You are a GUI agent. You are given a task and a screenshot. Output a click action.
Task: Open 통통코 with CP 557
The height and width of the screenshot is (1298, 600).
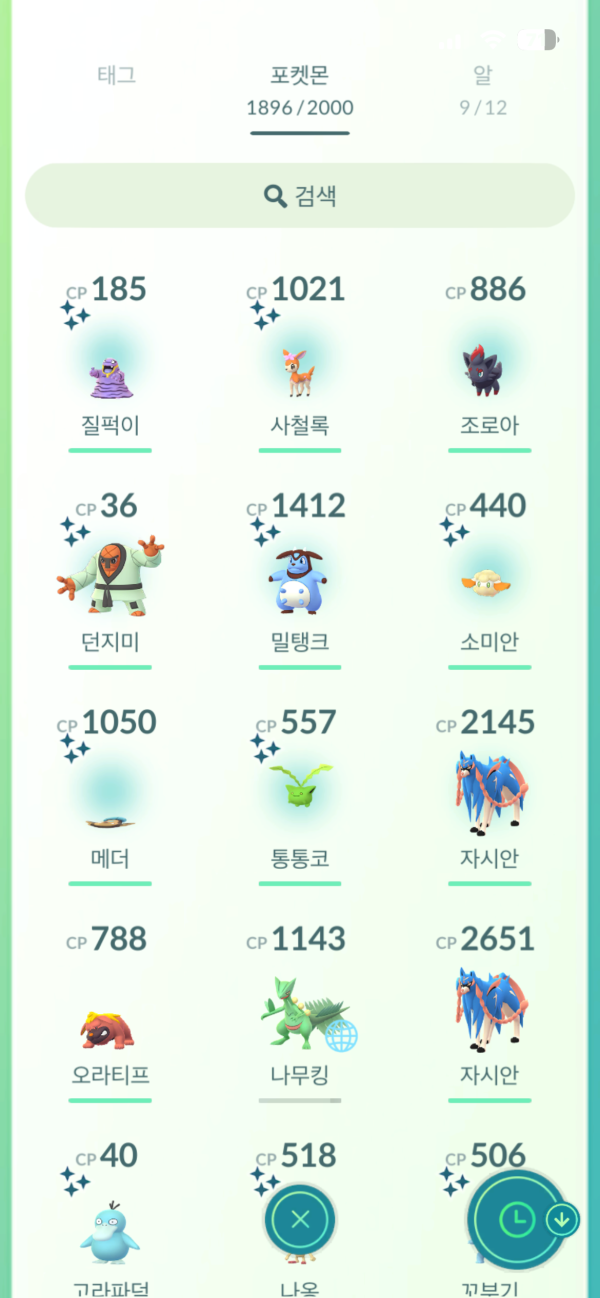pyautogui.click(x=300, y=796)
